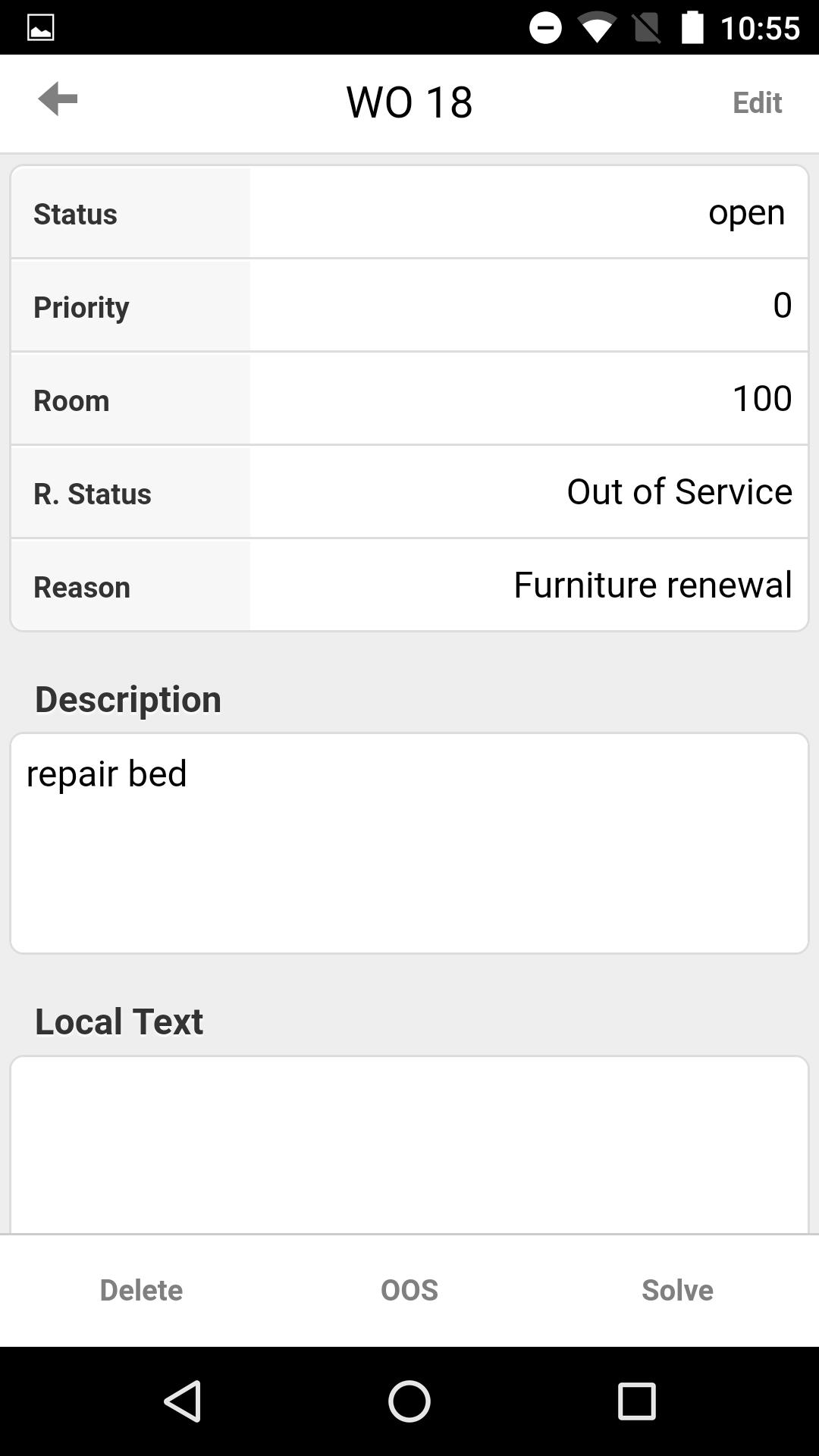The height and width of the screenshot is (1456, 819).
Task: Go back using the top arrow
Action: click(x=58, y=99)
